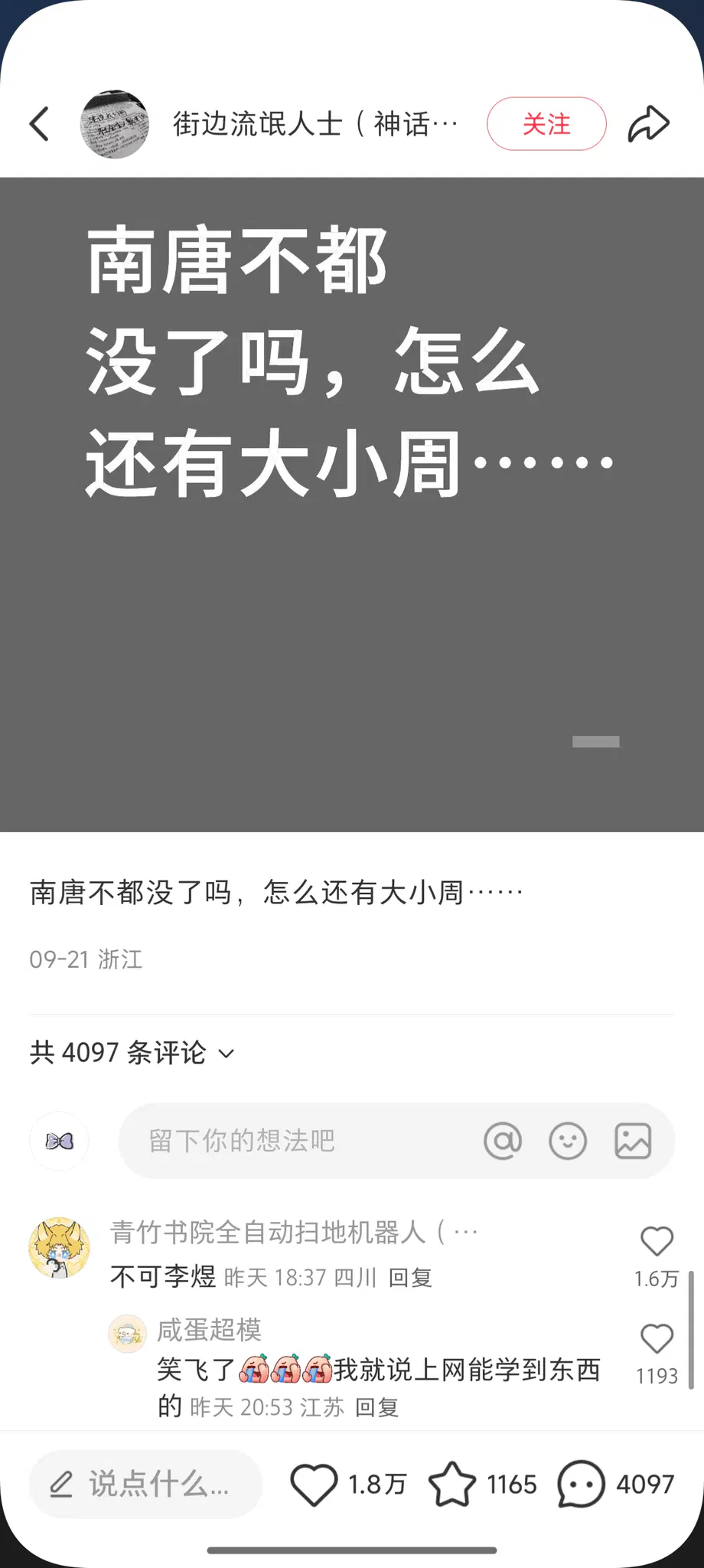Image resolution: width=704 pixels, height=1568 pixels.
Task: Open the author's profile avatar
Action: pyautogui.click(x=115, y=124)
